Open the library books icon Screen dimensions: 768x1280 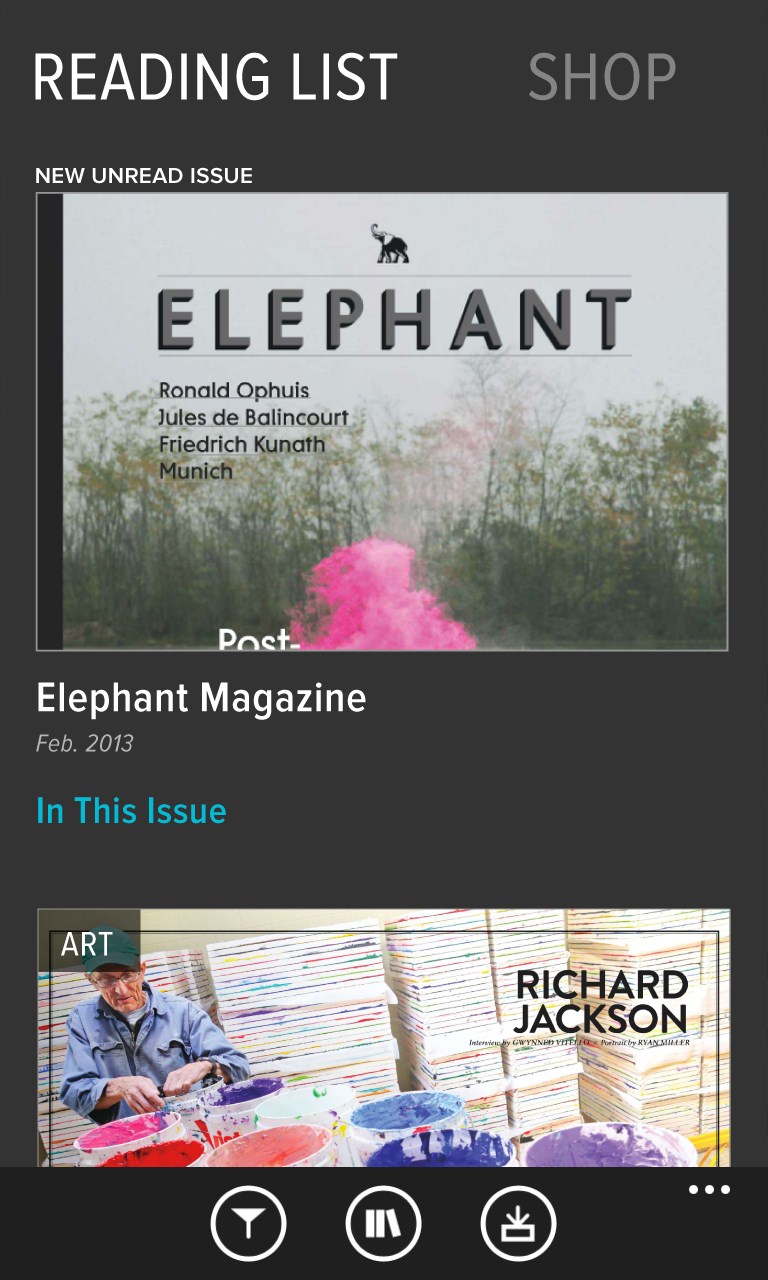383,1223
